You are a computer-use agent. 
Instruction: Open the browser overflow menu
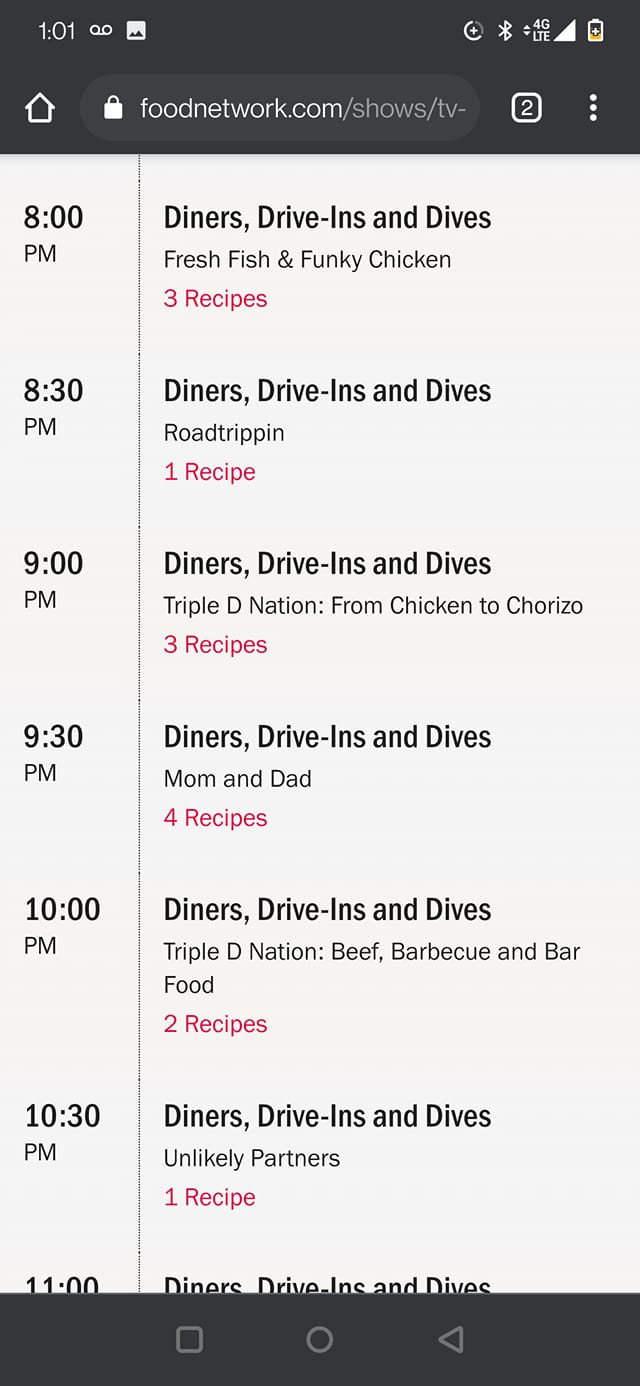[593, 108]
